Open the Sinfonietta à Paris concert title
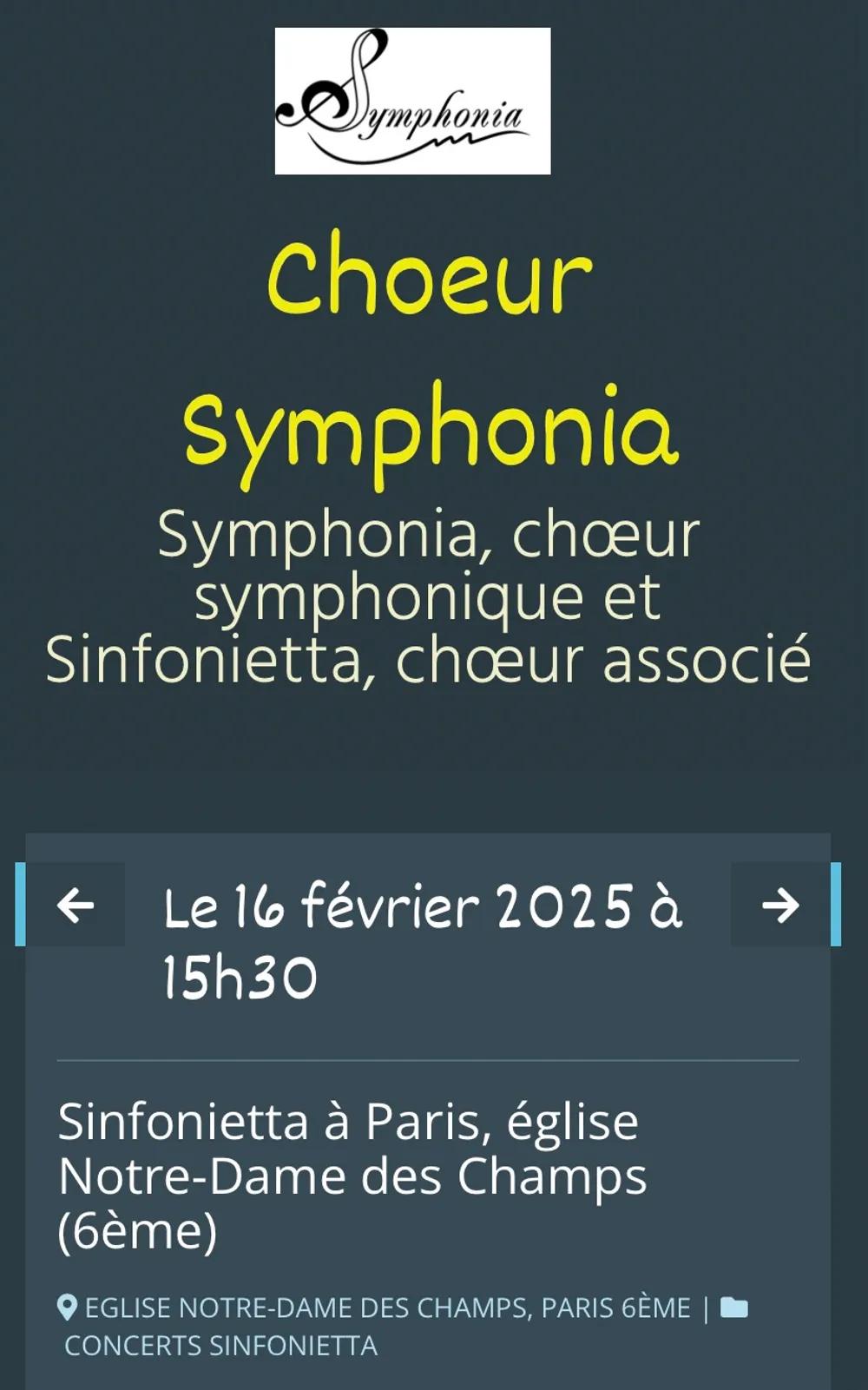Image resolution: width=868 pixels, height=1390 pixels. tap(352, 1176)
